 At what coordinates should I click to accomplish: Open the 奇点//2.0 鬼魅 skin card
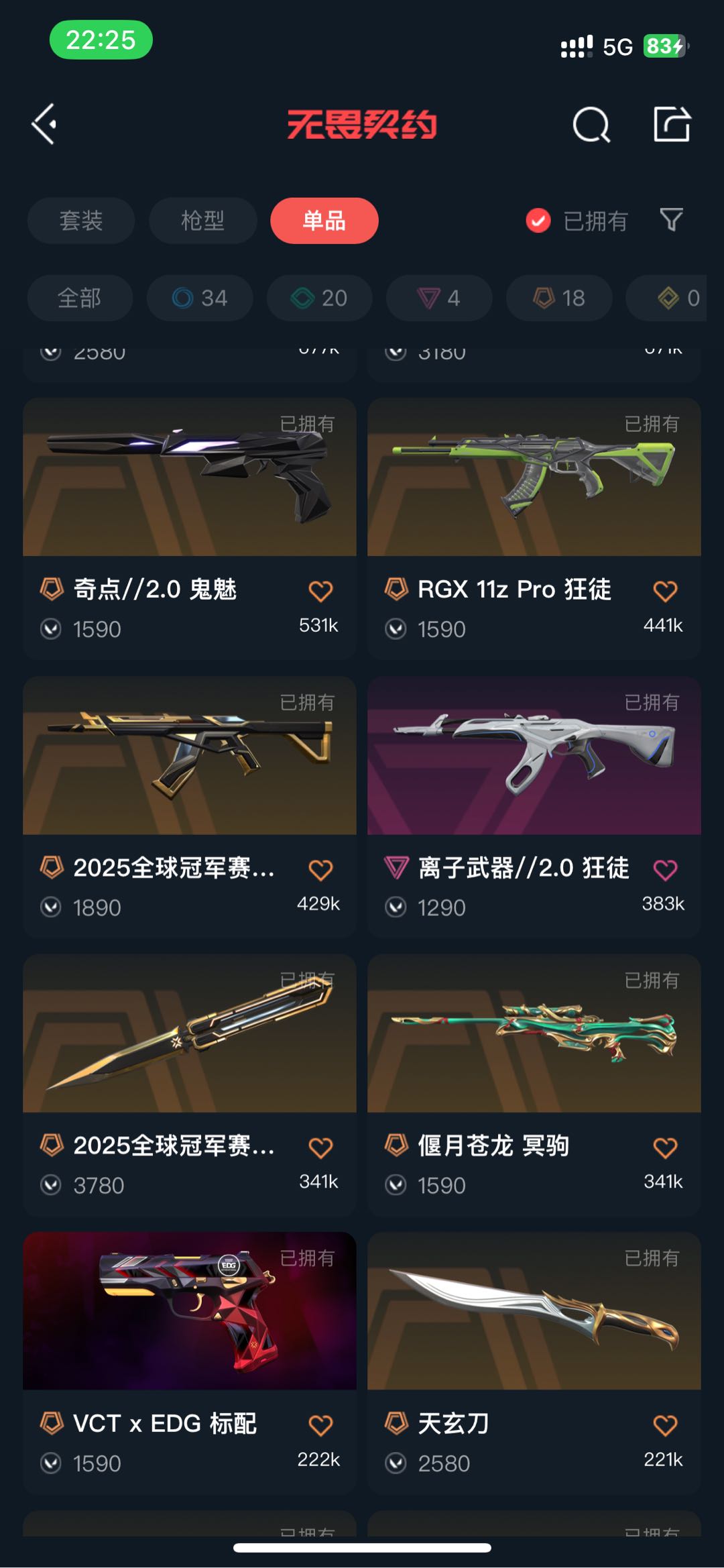click(190, 478)
